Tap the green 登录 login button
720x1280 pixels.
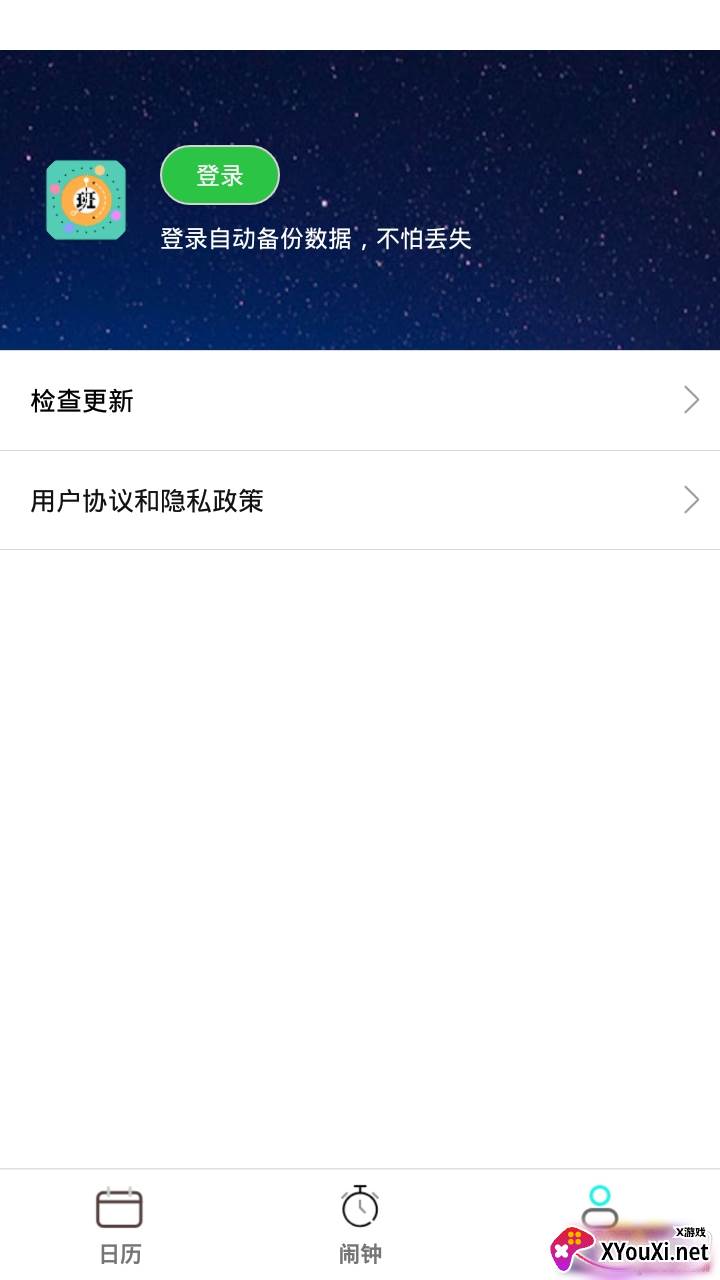coord(220,176)
